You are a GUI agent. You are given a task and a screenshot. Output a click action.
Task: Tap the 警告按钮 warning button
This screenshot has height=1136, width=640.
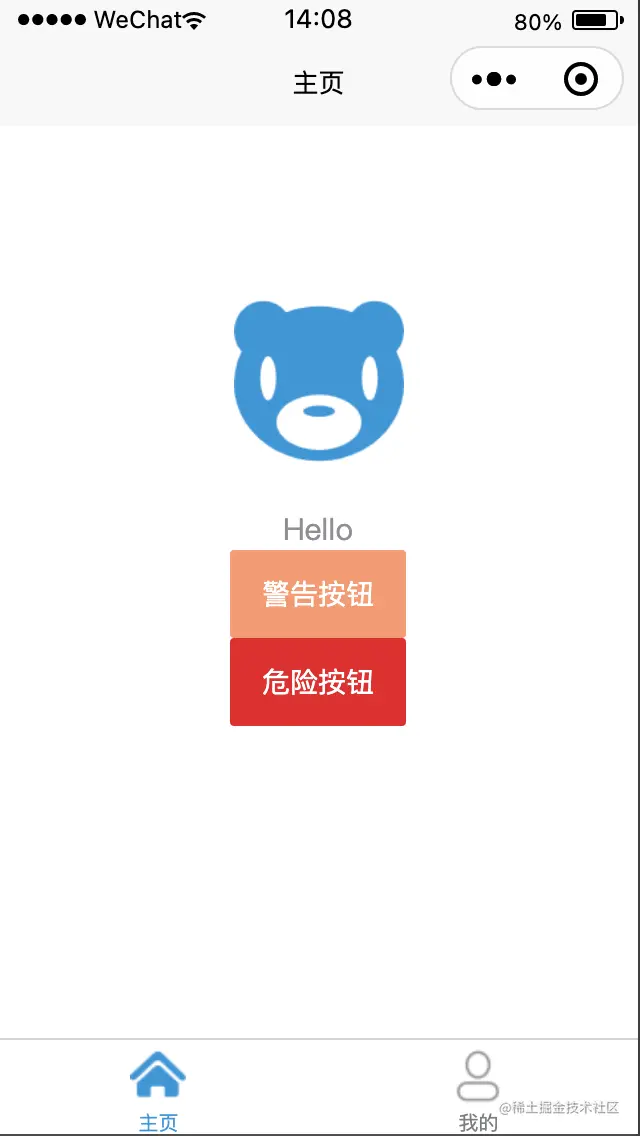point(318,594)
